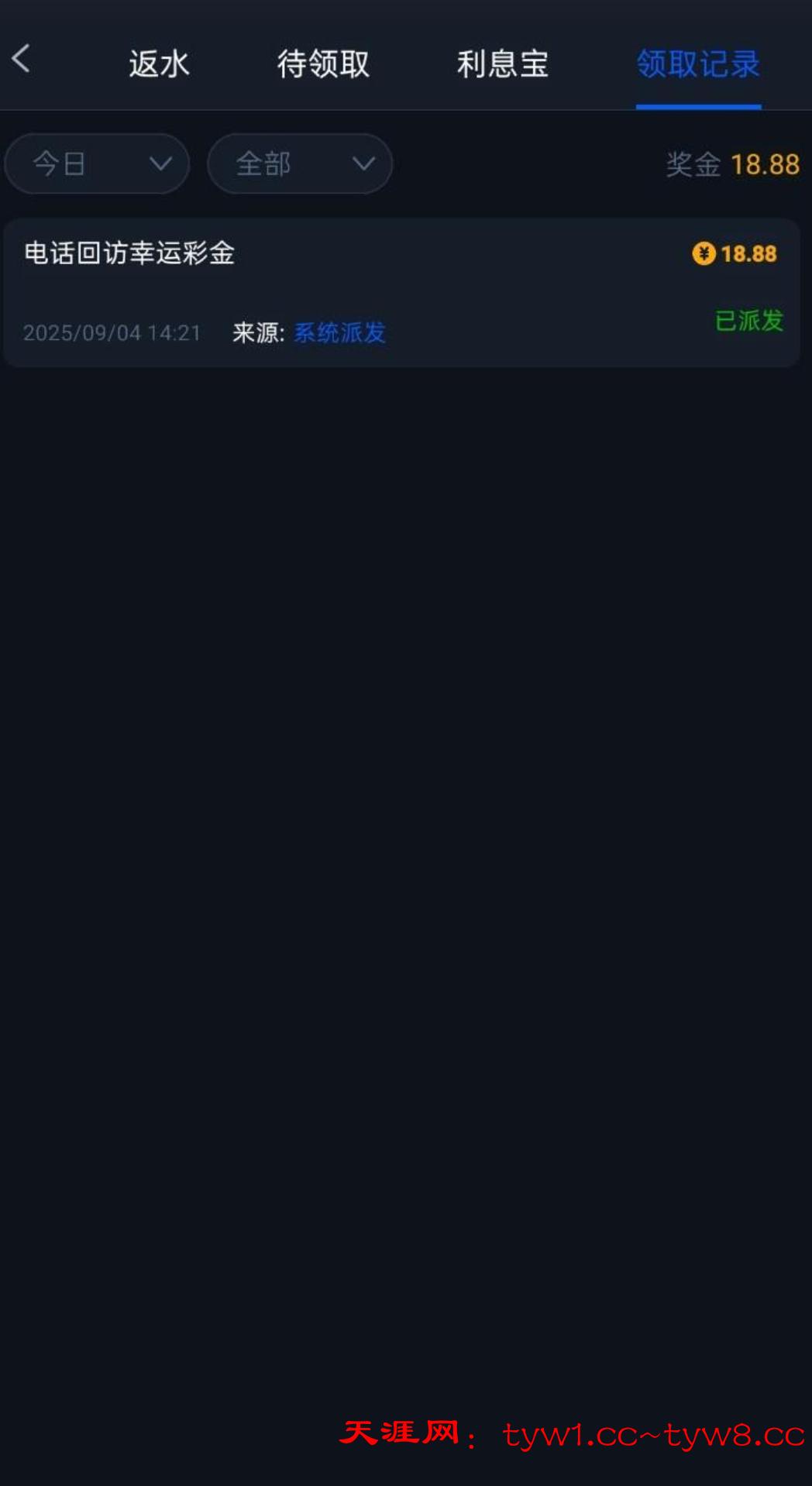
Task: Switch to the 返水 tab
Action: 159,64
